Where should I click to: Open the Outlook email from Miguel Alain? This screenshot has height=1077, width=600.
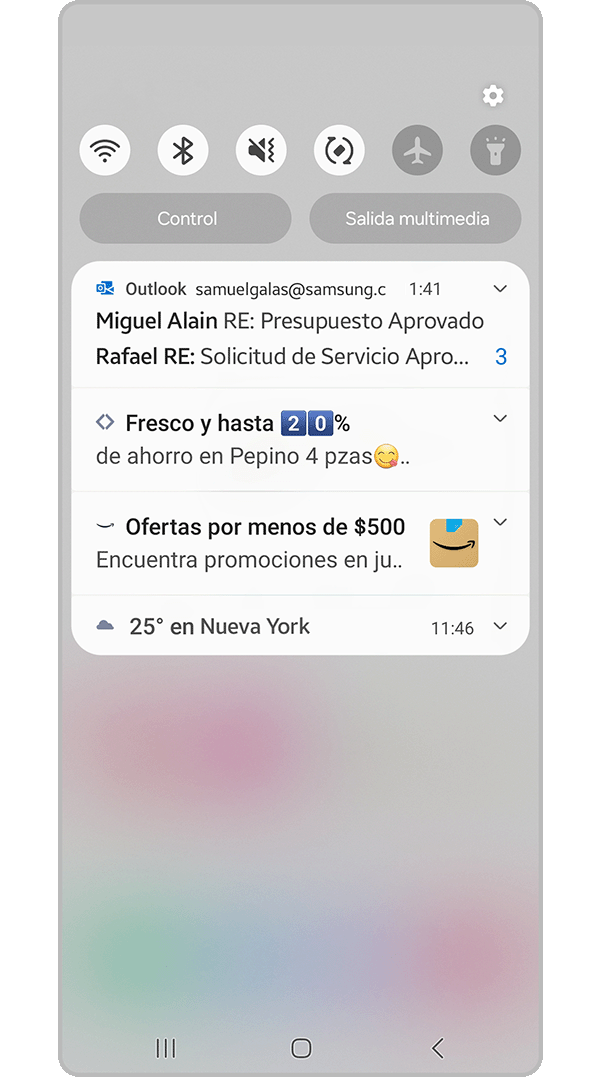pos(290,321)
